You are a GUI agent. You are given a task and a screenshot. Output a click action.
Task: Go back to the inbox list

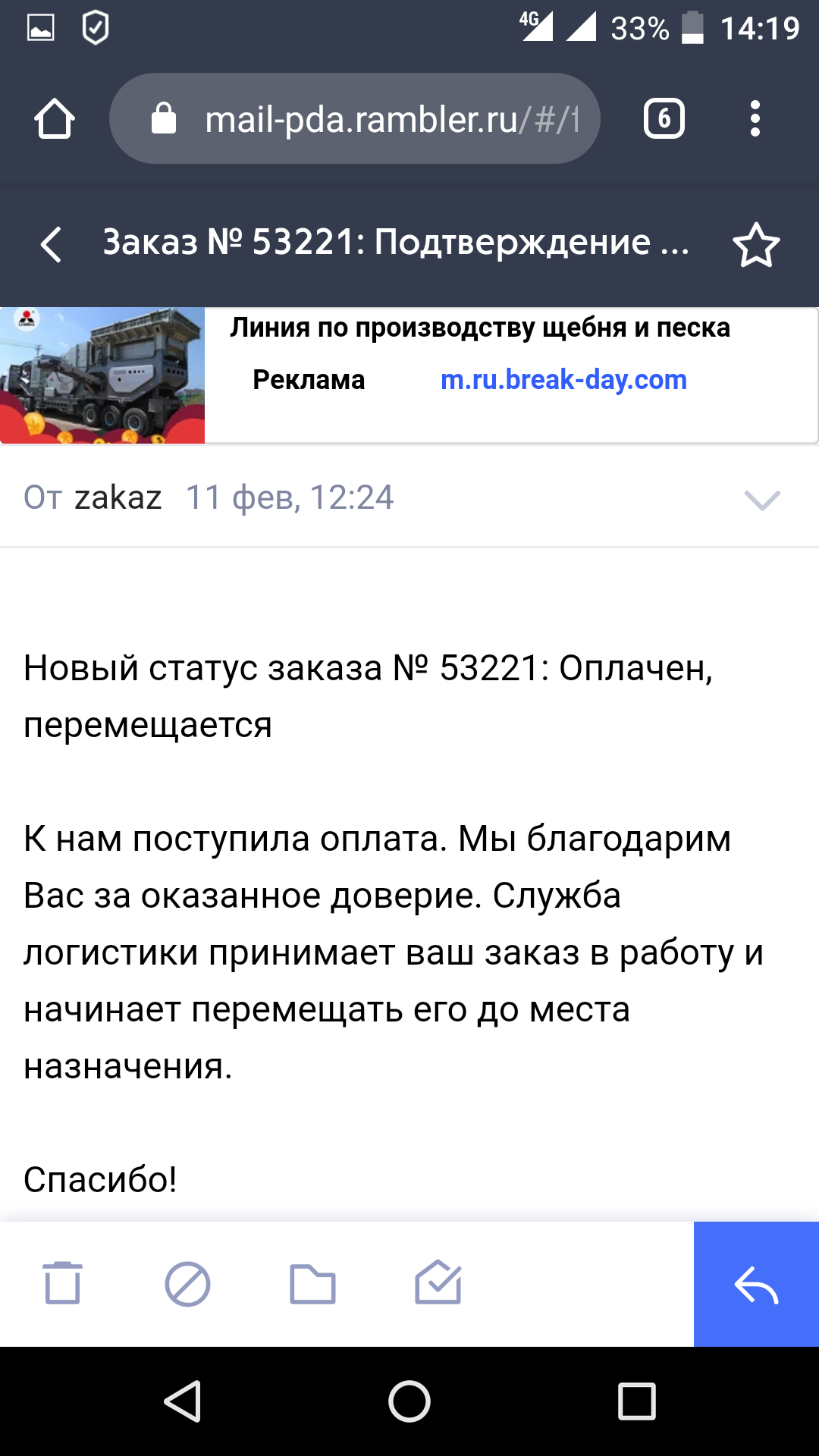click(x=51, y=244)
